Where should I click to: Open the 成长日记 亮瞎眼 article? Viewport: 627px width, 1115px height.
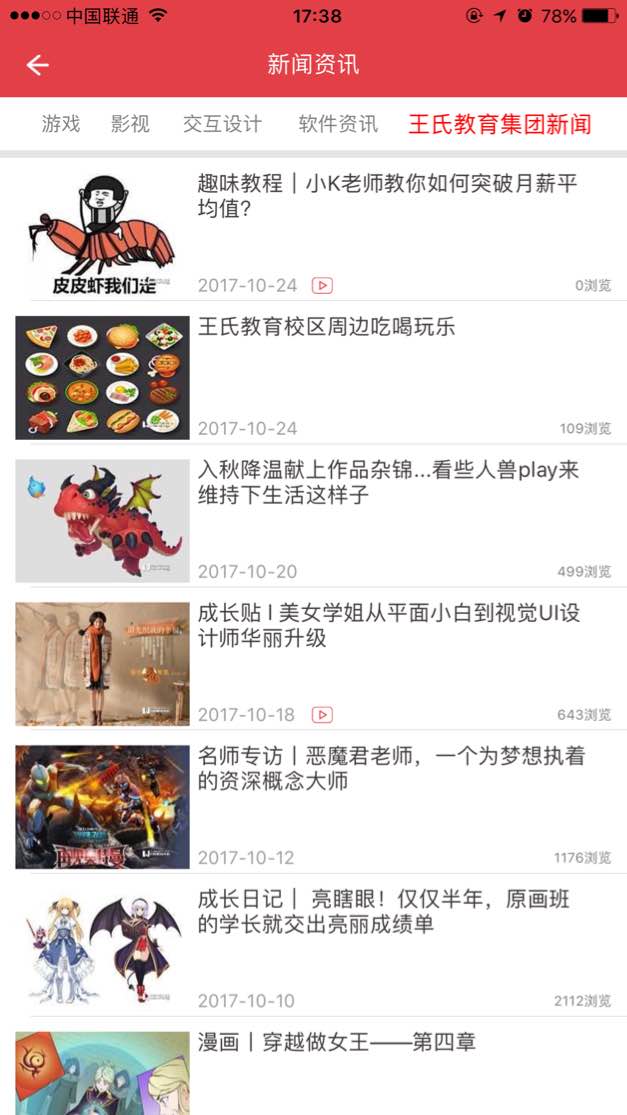click(383, 911)
